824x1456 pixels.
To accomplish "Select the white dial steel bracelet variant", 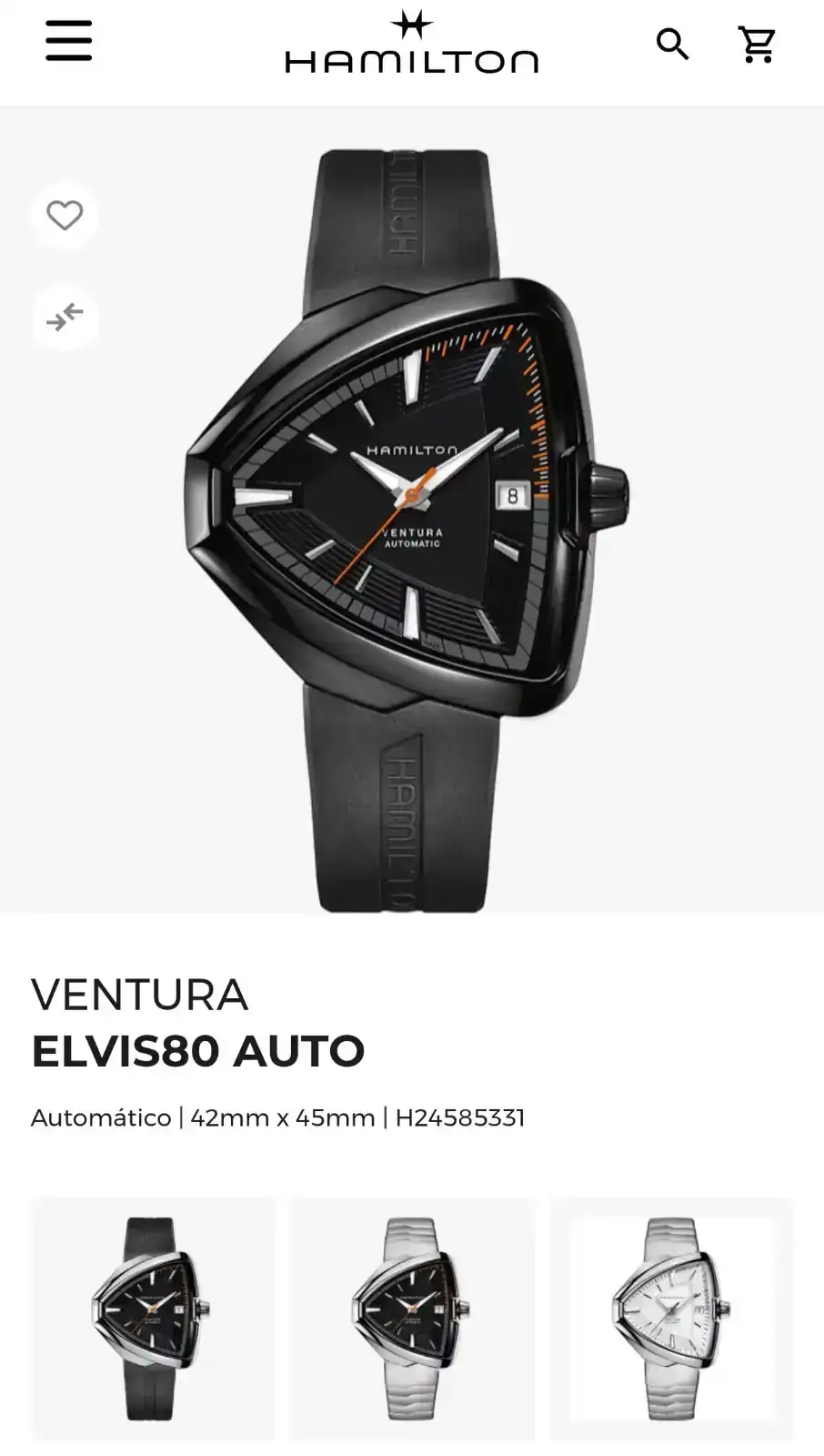I will pos(671,1318).
